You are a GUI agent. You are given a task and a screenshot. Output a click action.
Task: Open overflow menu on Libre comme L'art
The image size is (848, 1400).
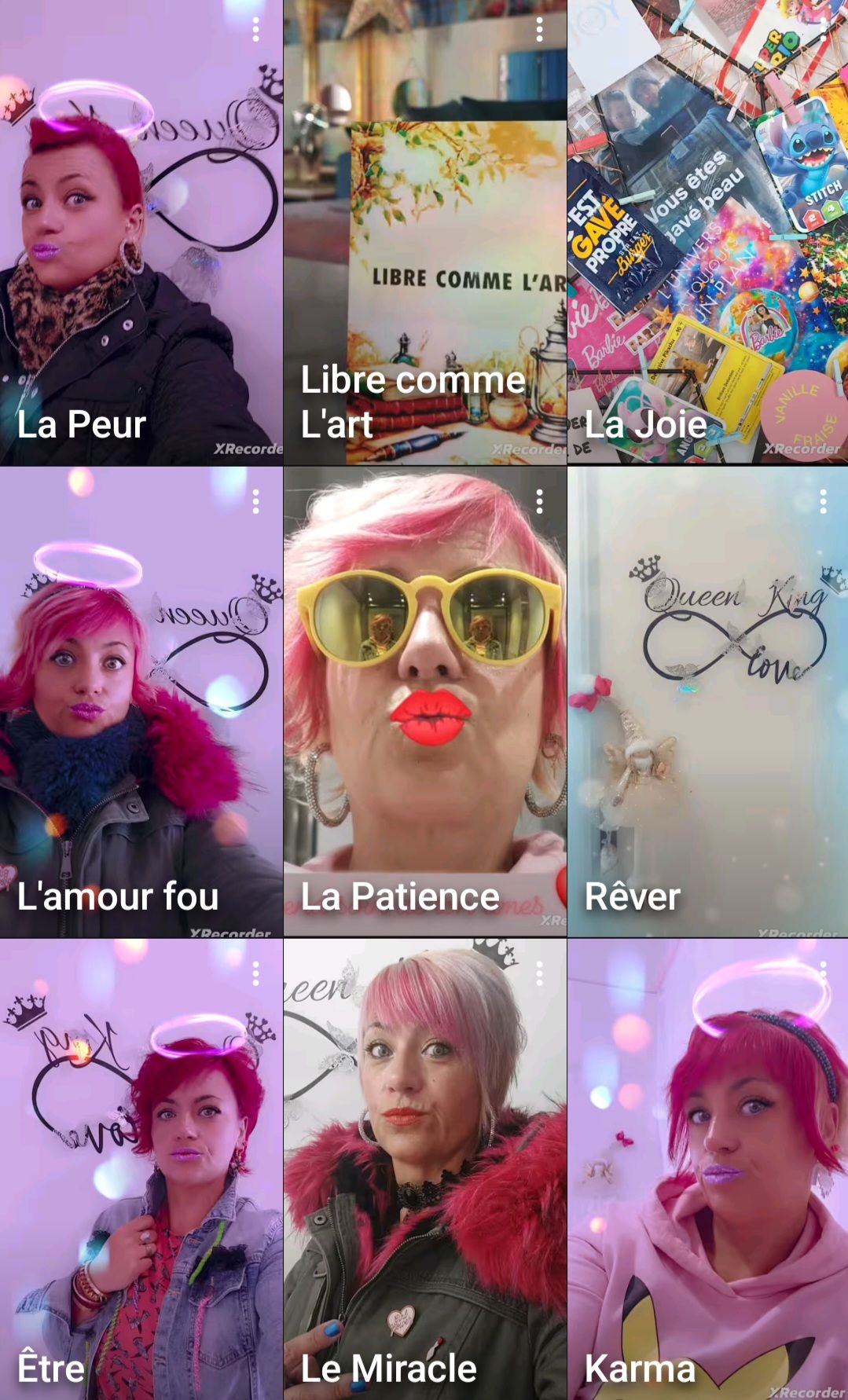(539, 30)
